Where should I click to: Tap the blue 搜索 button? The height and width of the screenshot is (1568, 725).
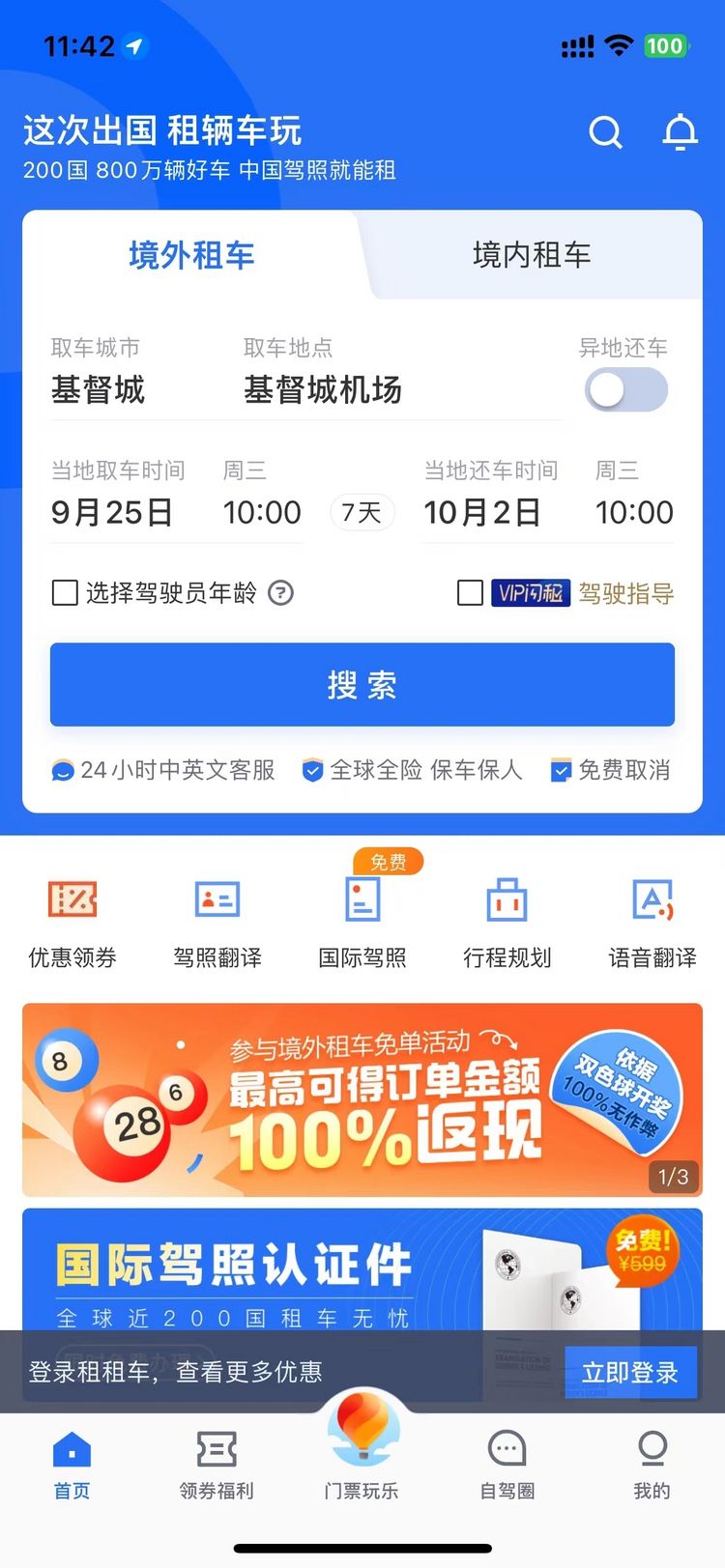tap(362, 685)
